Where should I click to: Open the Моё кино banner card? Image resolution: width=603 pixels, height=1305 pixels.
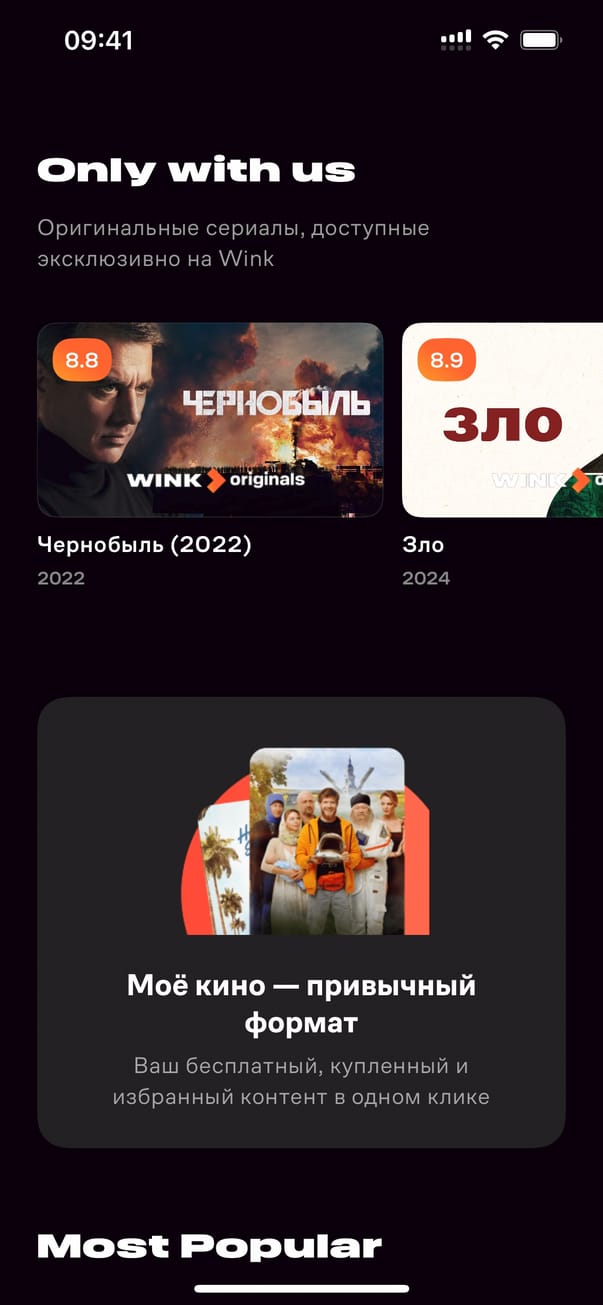(x=301, y=922)
